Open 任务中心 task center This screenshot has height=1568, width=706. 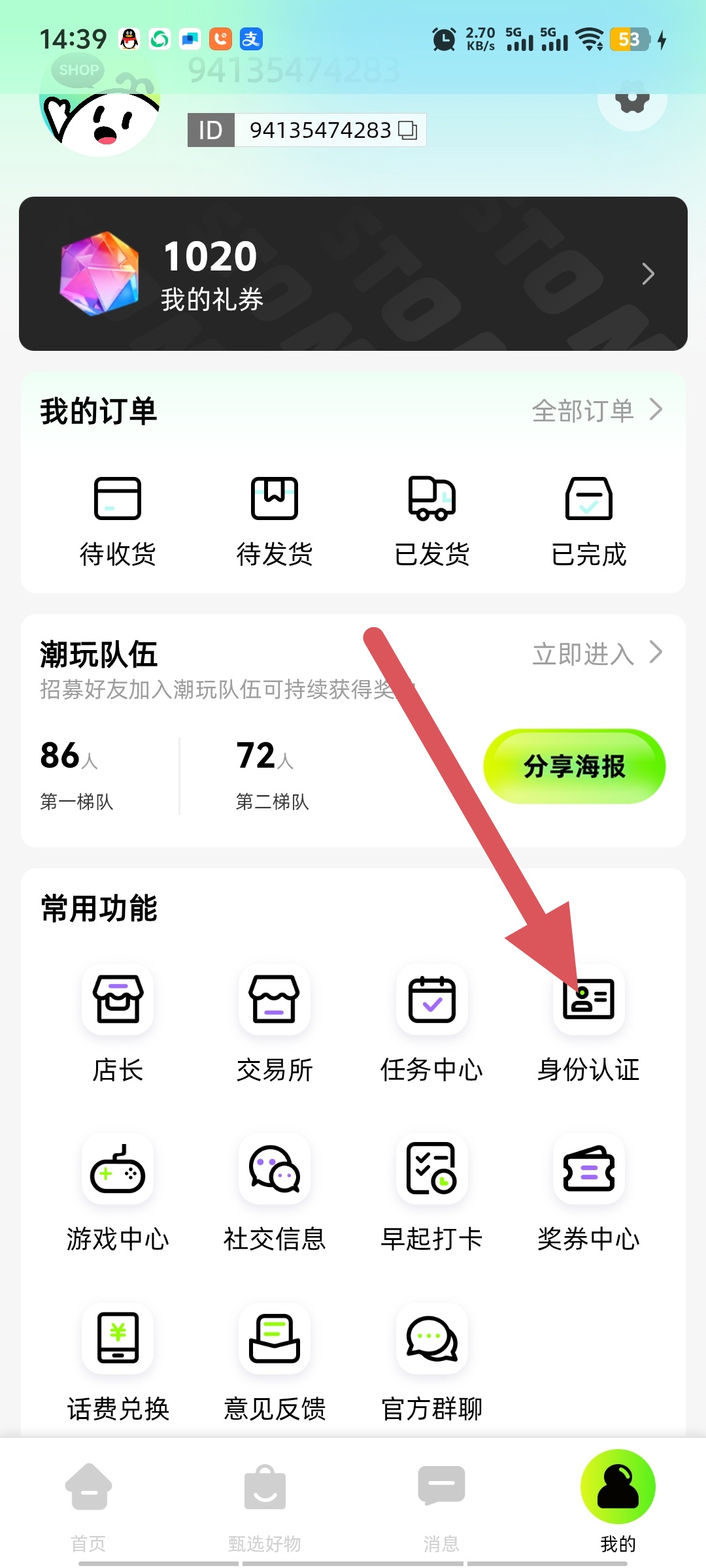point(431,1022)
